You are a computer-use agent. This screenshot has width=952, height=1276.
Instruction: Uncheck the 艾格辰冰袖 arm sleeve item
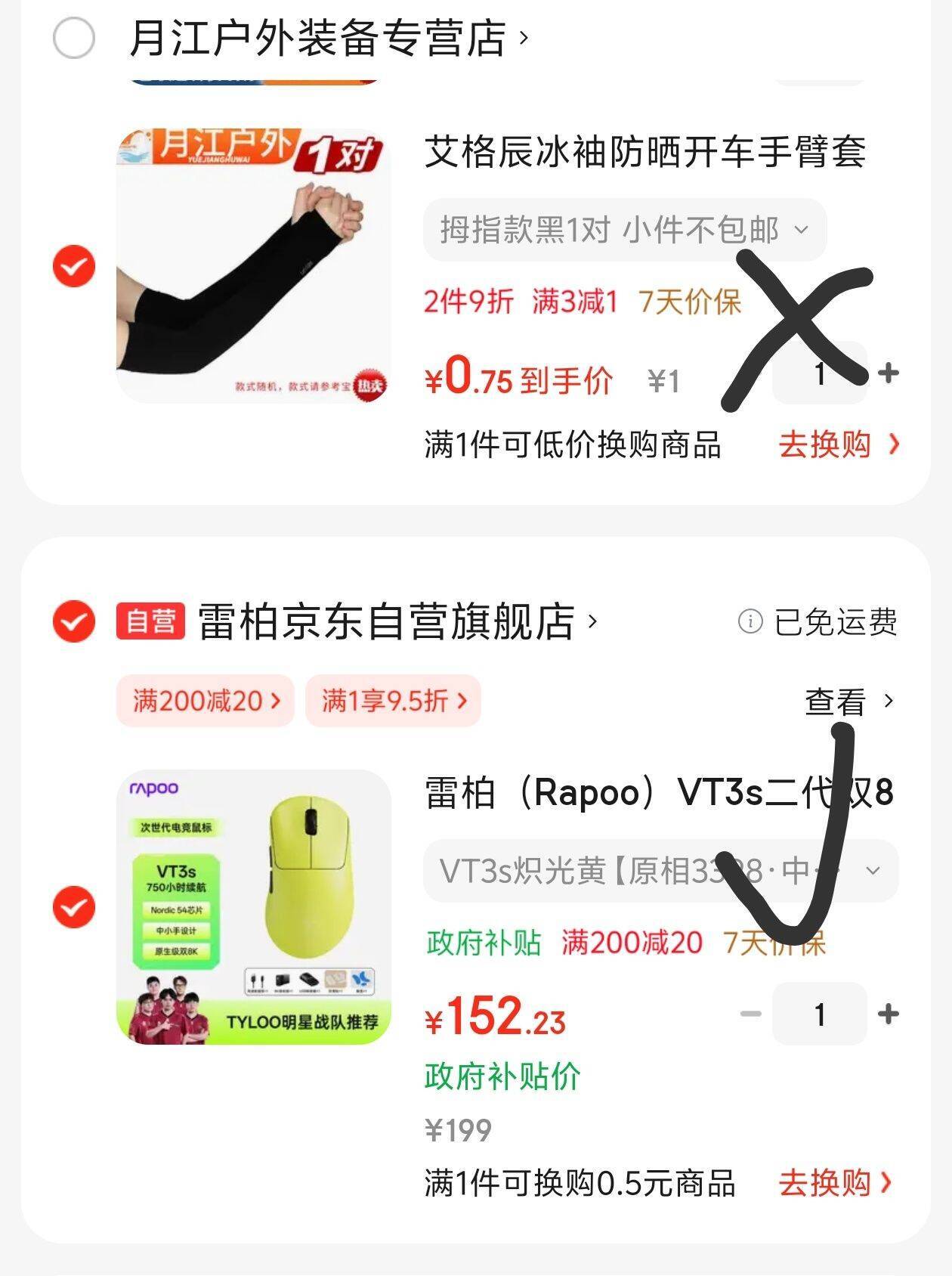(74, 266)
